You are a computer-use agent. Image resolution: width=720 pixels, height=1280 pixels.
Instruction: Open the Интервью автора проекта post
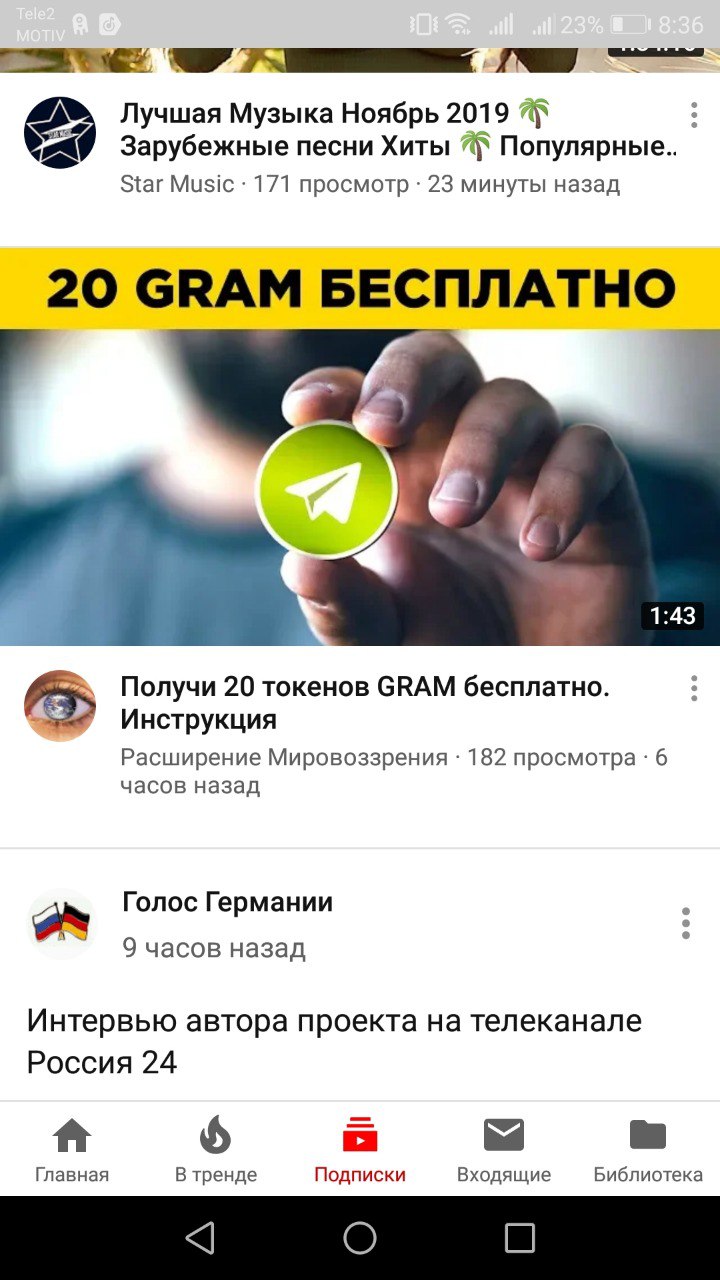tap(334, 1041)
